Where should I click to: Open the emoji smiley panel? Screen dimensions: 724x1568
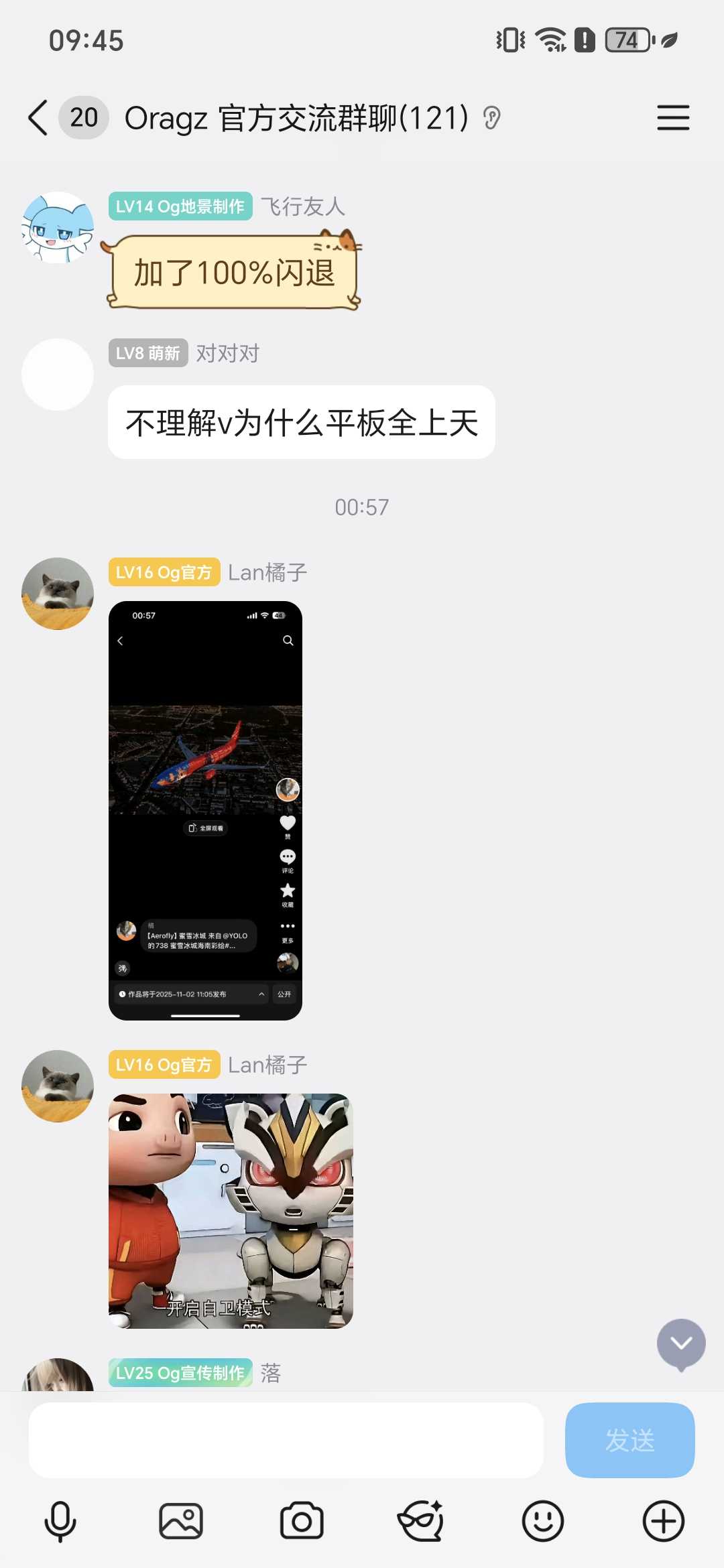(x=542, y=1521)
